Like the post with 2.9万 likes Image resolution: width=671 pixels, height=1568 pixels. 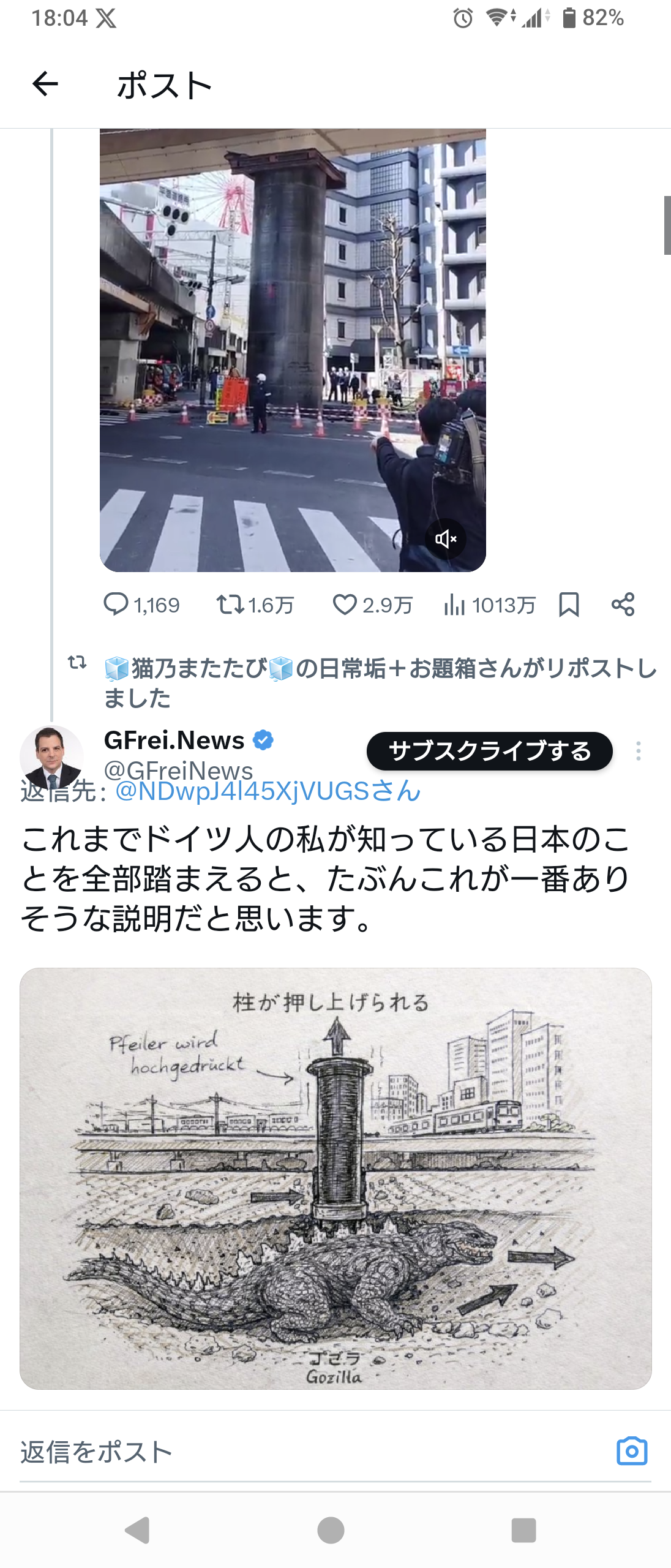pos(372,605)
